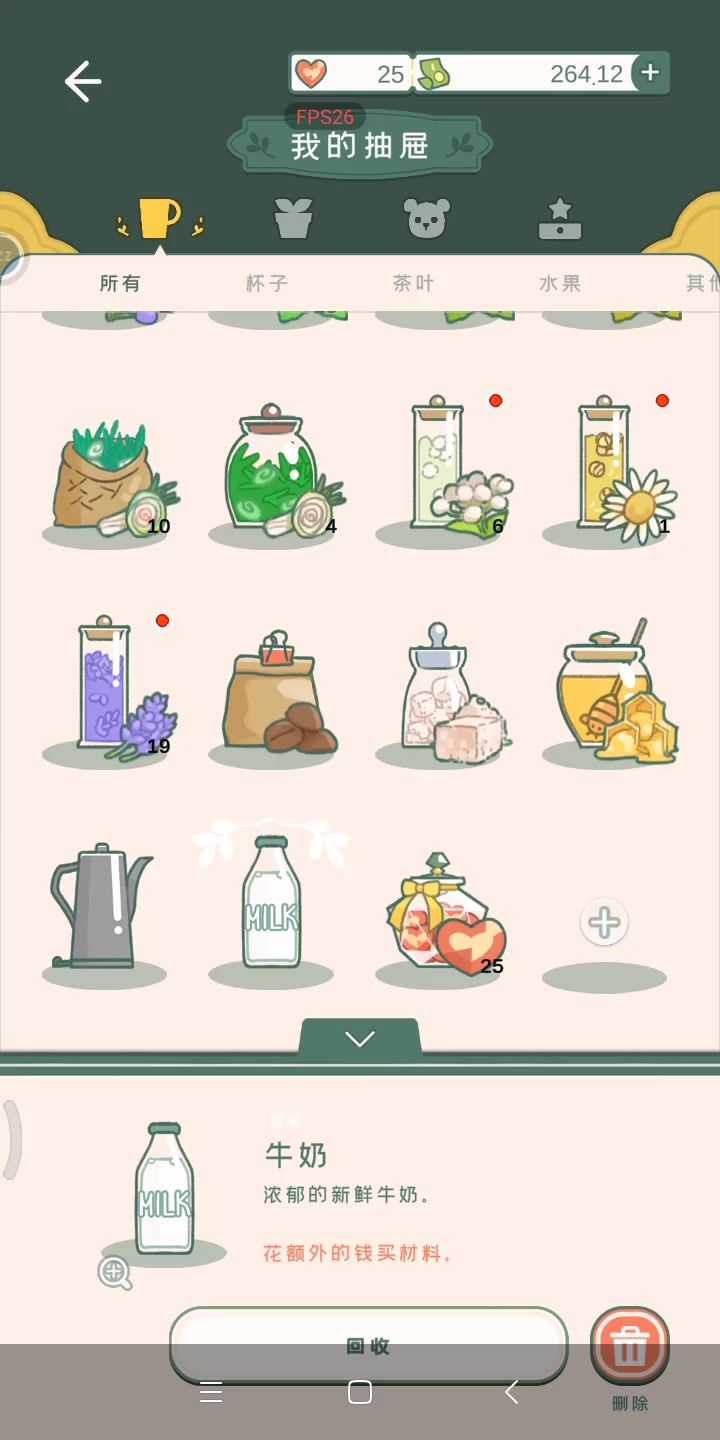Switch to the 水果 category tab
Screen dimensions: 720x1440
tap(560, 283)
